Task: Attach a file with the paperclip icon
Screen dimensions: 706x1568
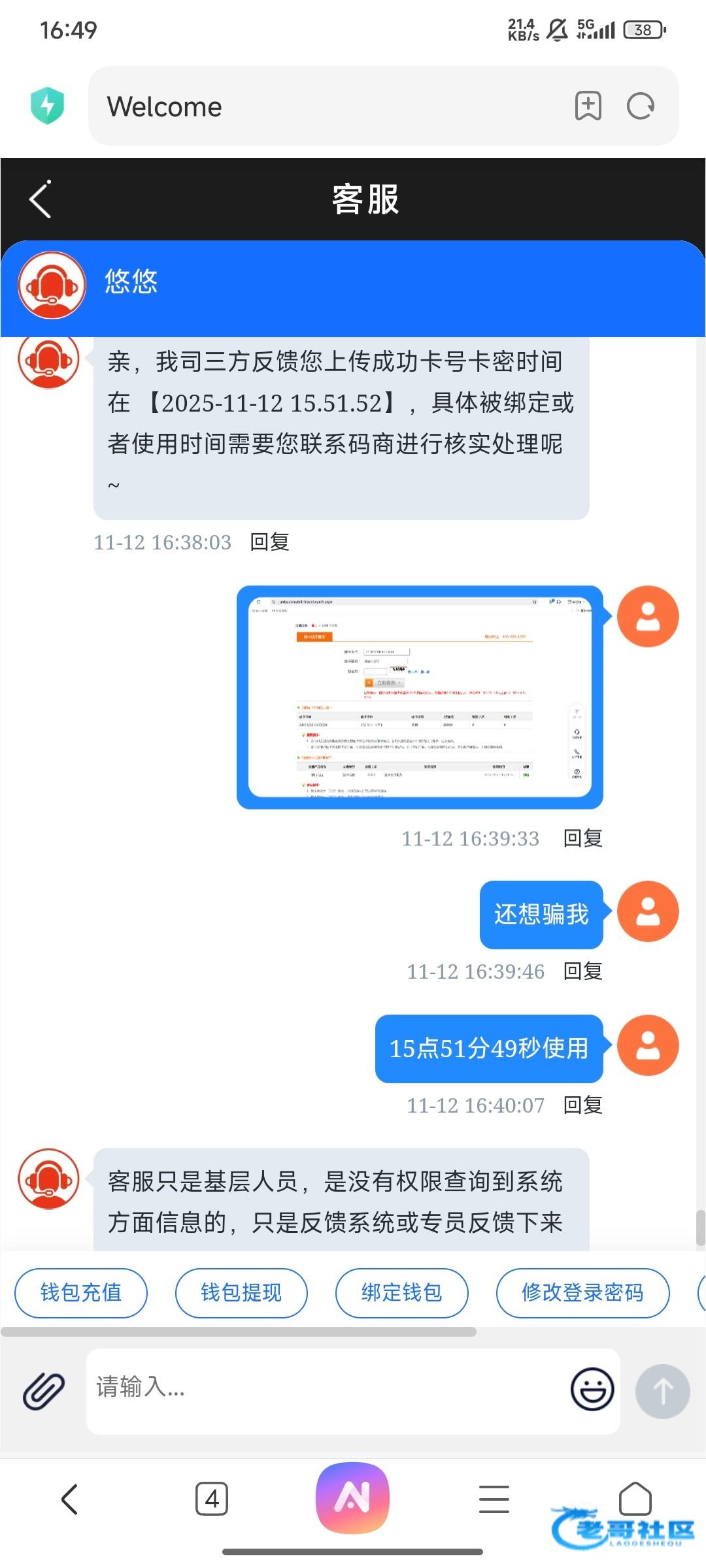Action: [x=44, y=1391]
